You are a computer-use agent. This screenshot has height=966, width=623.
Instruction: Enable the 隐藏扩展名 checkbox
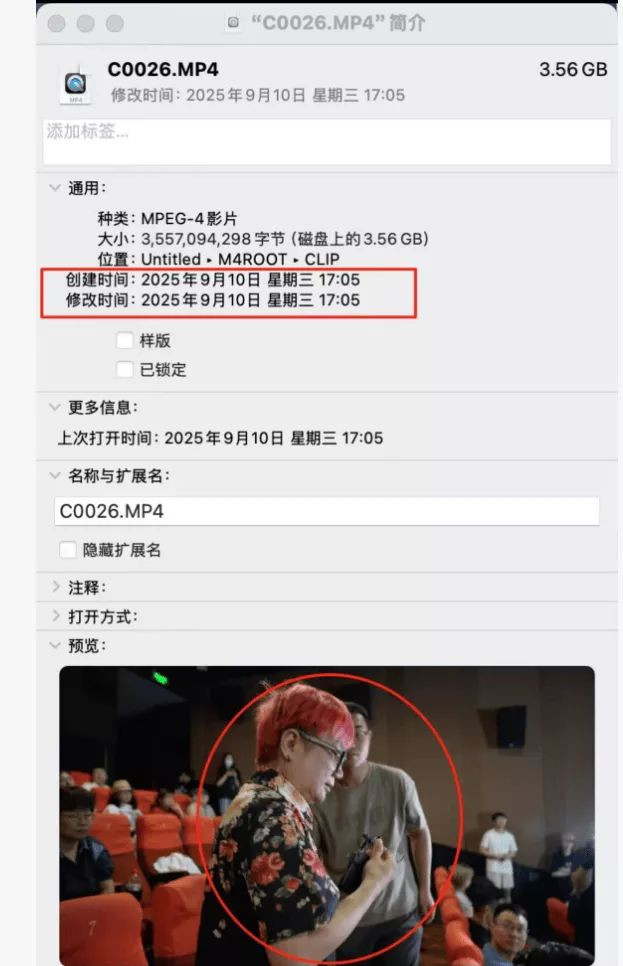click(68, 550)
